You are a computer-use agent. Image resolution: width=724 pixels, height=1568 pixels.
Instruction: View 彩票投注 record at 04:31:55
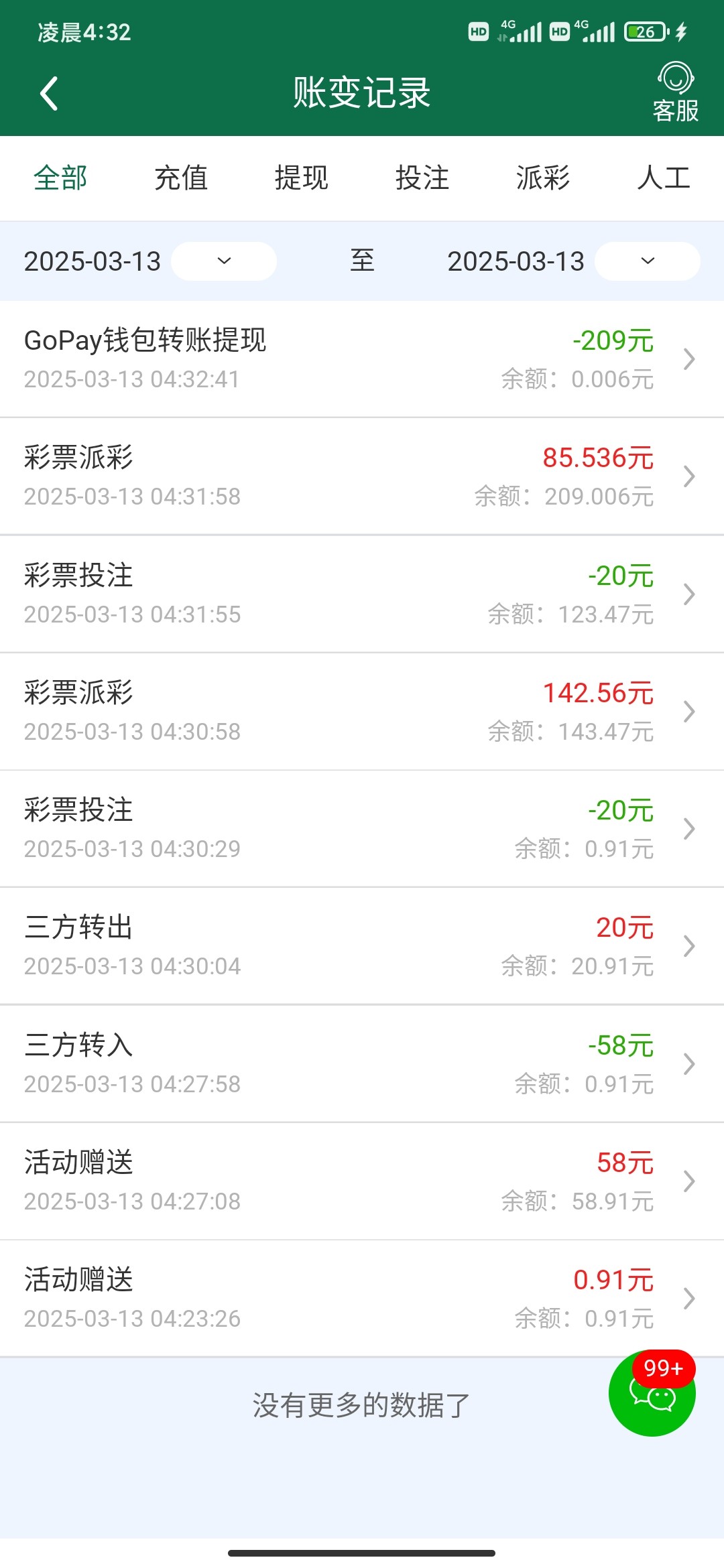click(362, 594)
